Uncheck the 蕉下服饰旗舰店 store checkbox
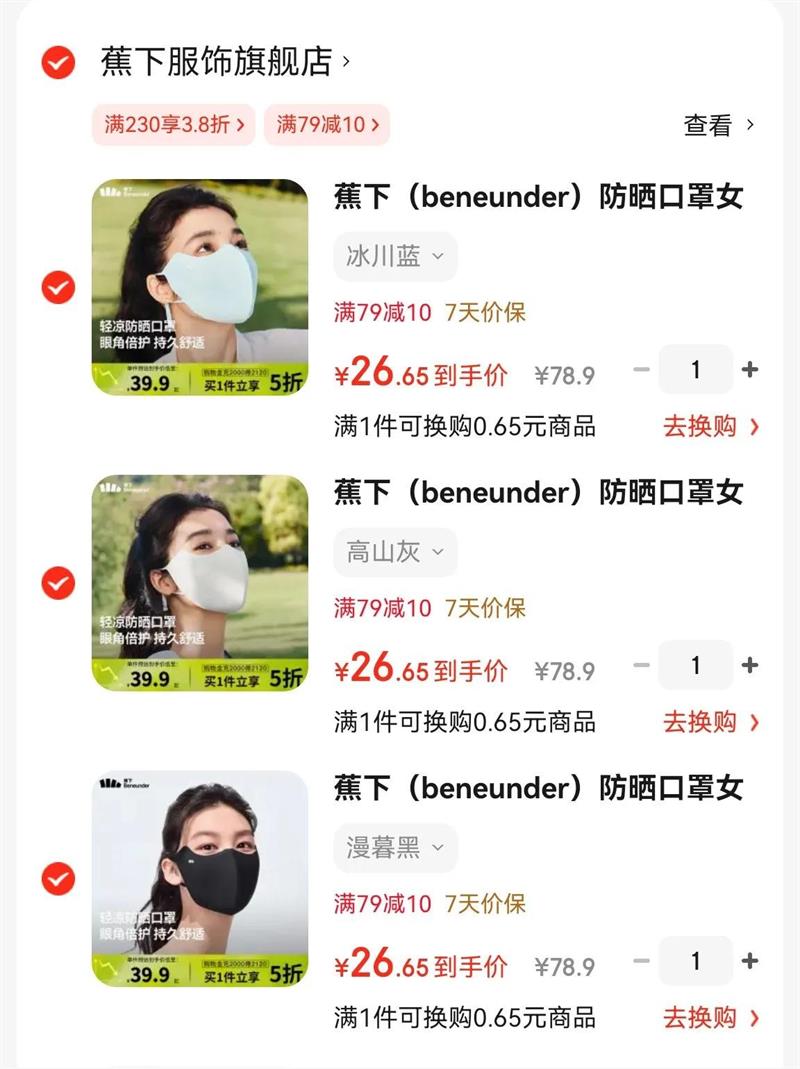Screen dimensions: 800x1069 click(x=58, y=63)
